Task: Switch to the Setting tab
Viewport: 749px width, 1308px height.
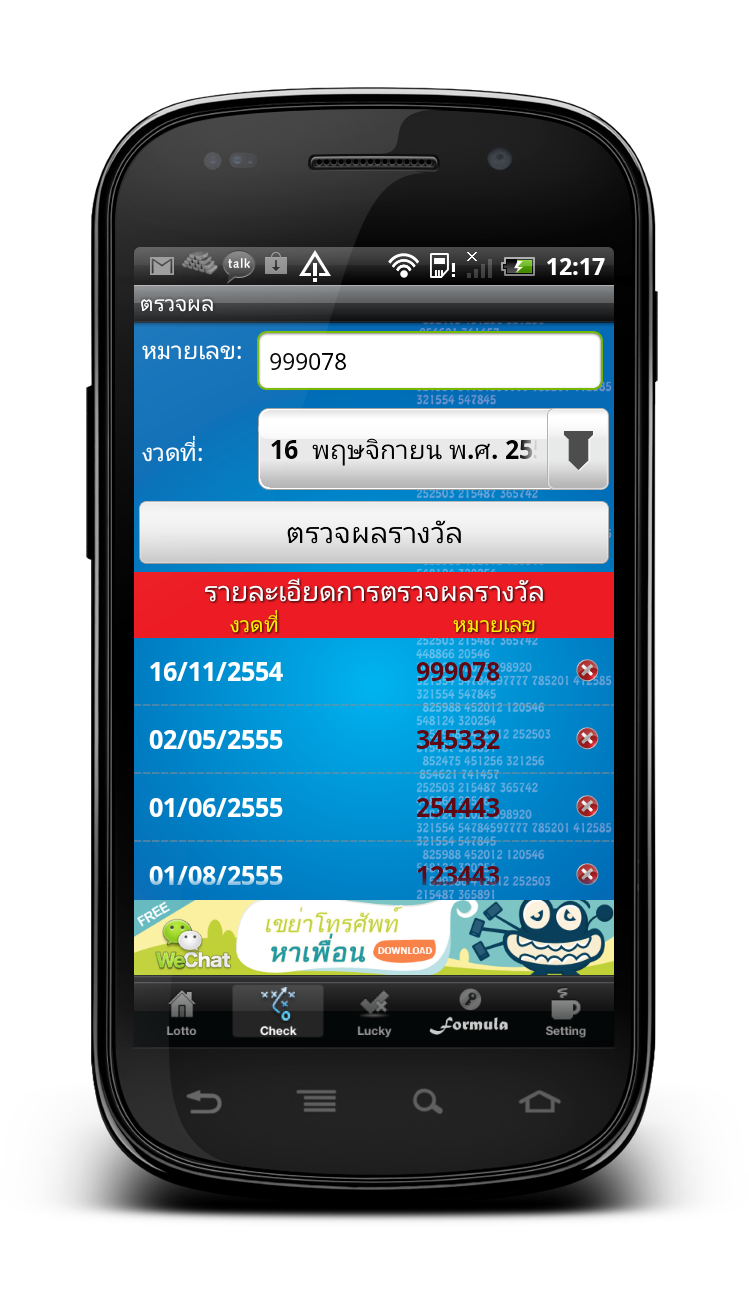Action: point(565,1012)
